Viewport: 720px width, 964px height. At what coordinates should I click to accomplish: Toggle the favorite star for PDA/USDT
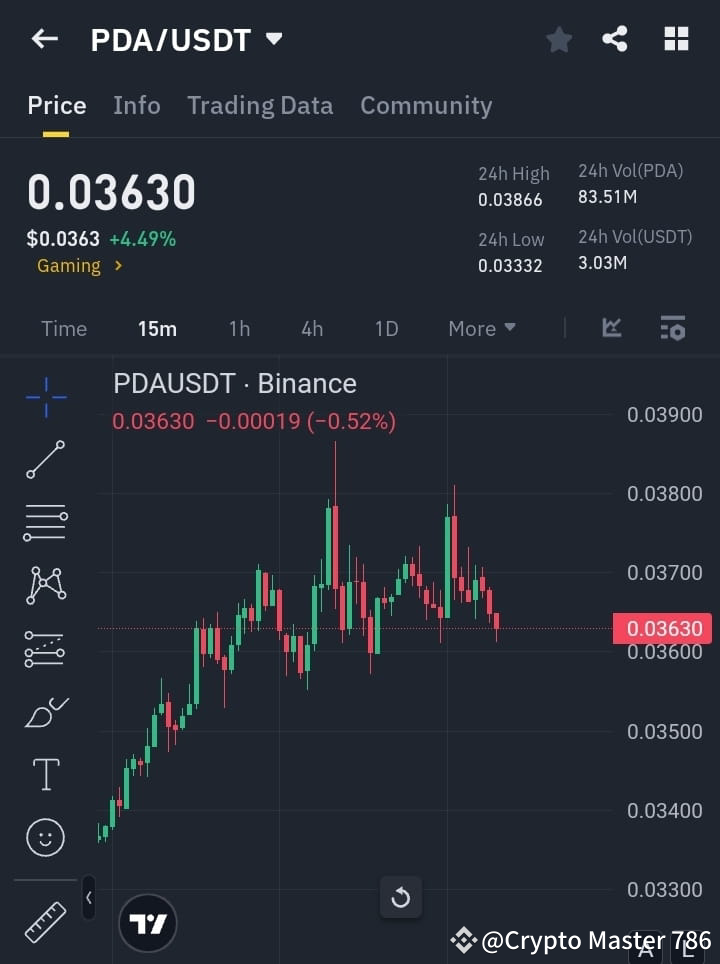558,39
